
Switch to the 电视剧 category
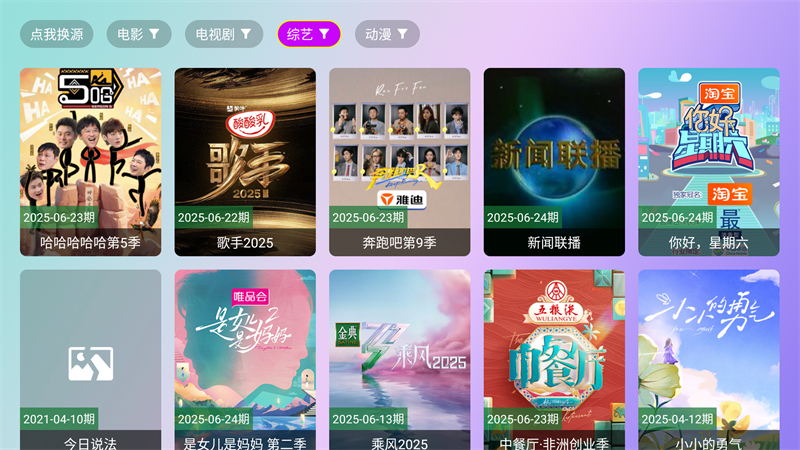(x=224, y=34)
